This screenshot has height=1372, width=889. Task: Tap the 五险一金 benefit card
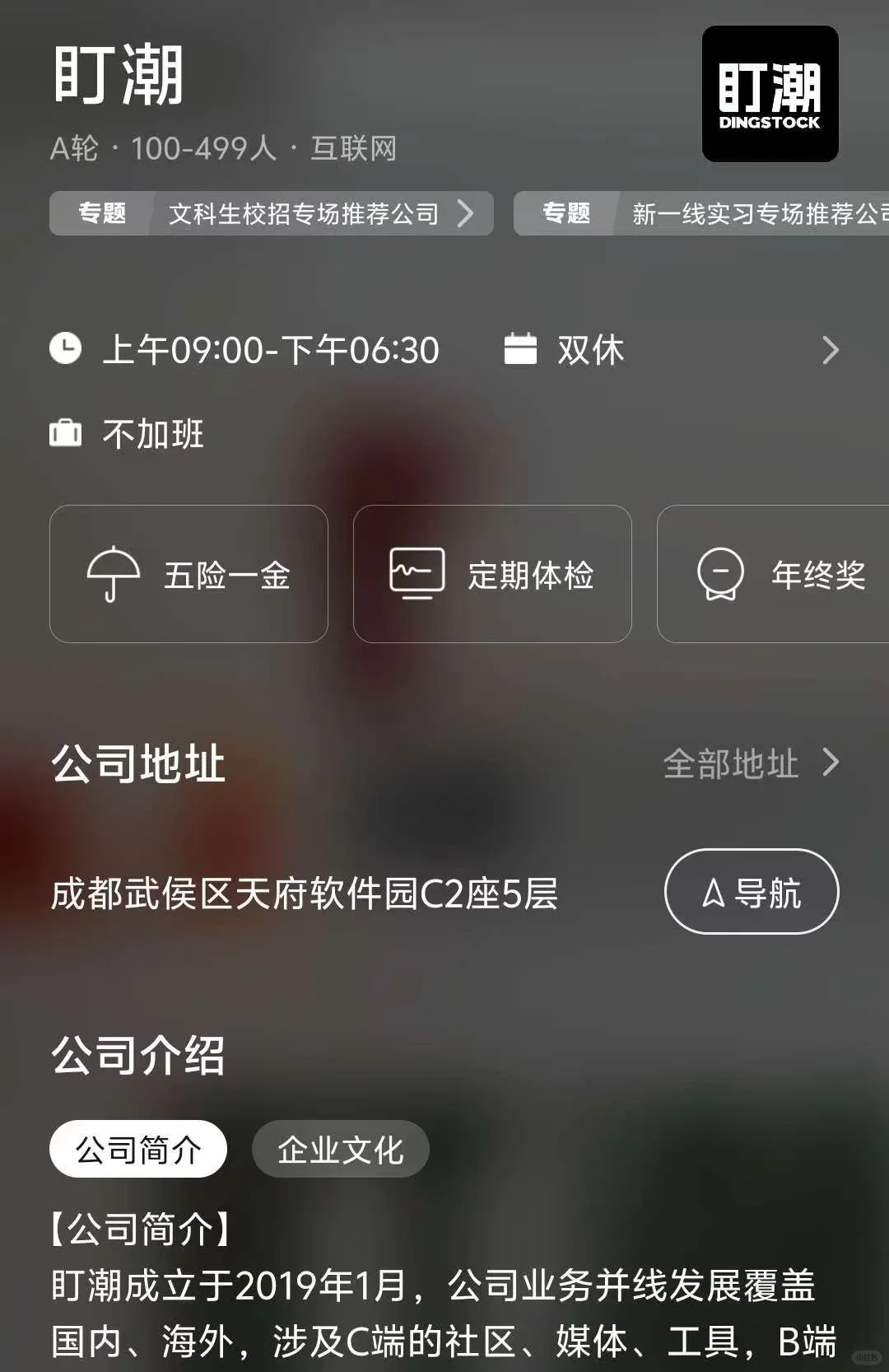pyautogui.click(x=189, y=574)
